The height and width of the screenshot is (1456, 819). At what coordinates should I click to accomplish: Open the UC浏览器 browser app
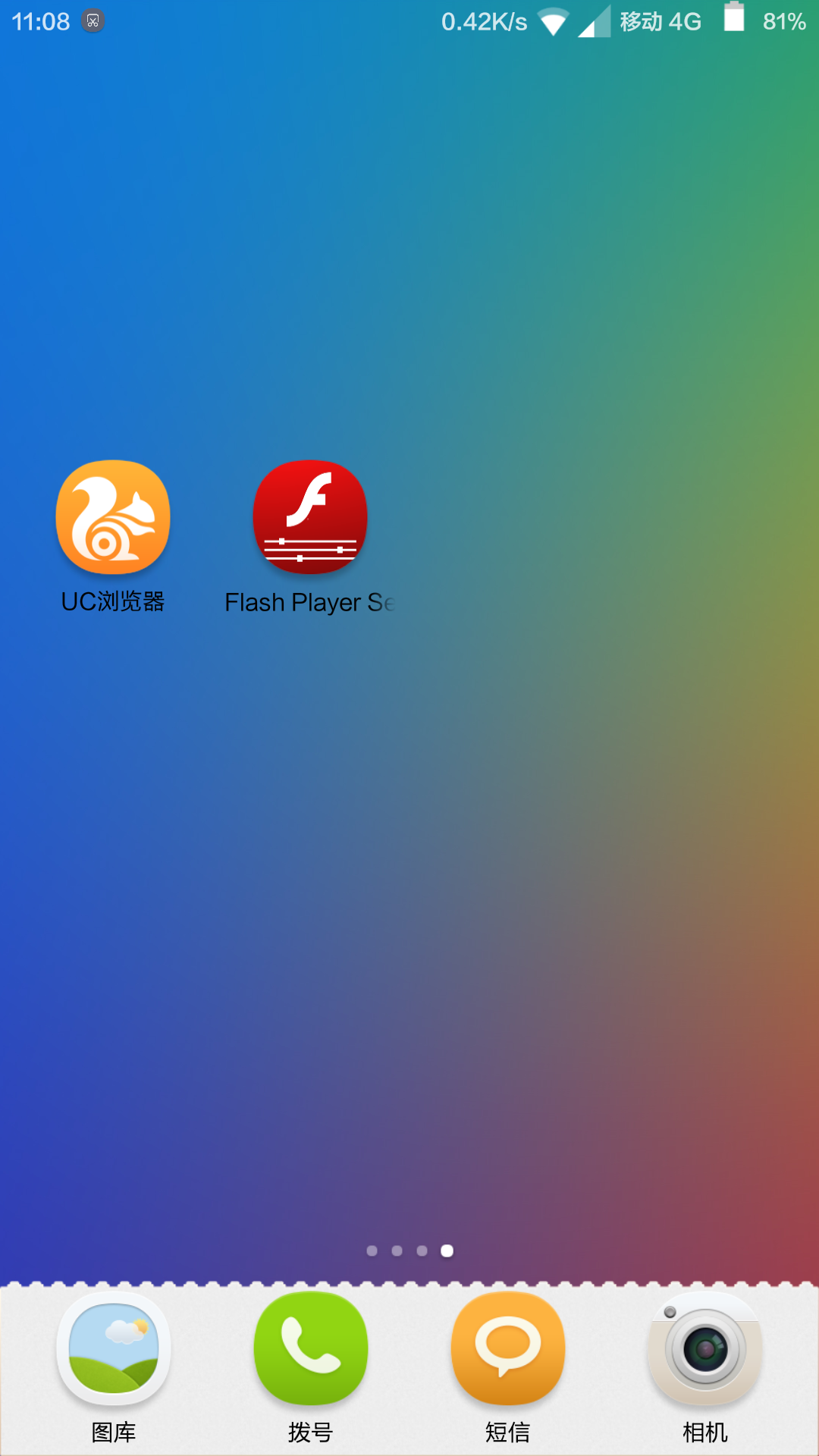coord(113,518)
